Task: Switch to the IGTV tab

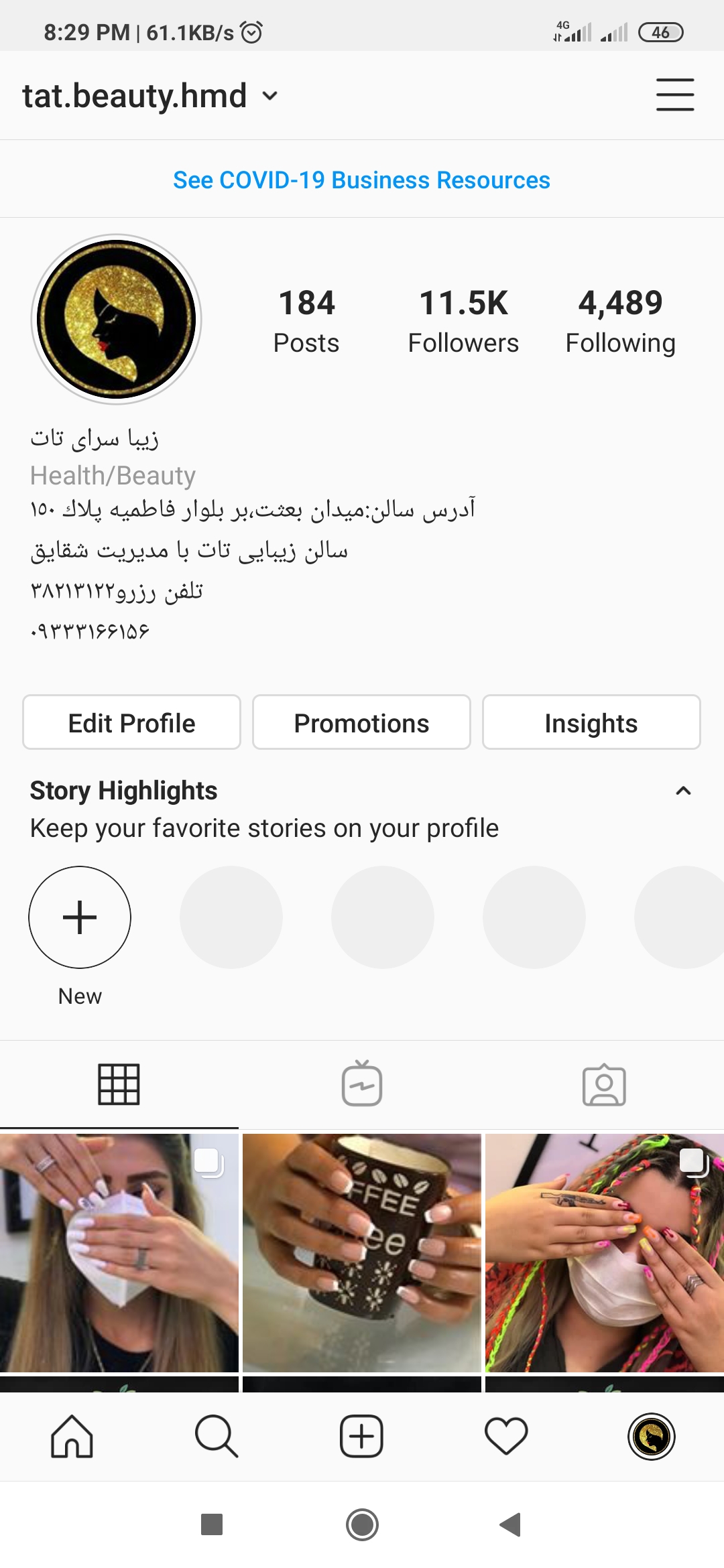Action: [x=362, y=1084]
